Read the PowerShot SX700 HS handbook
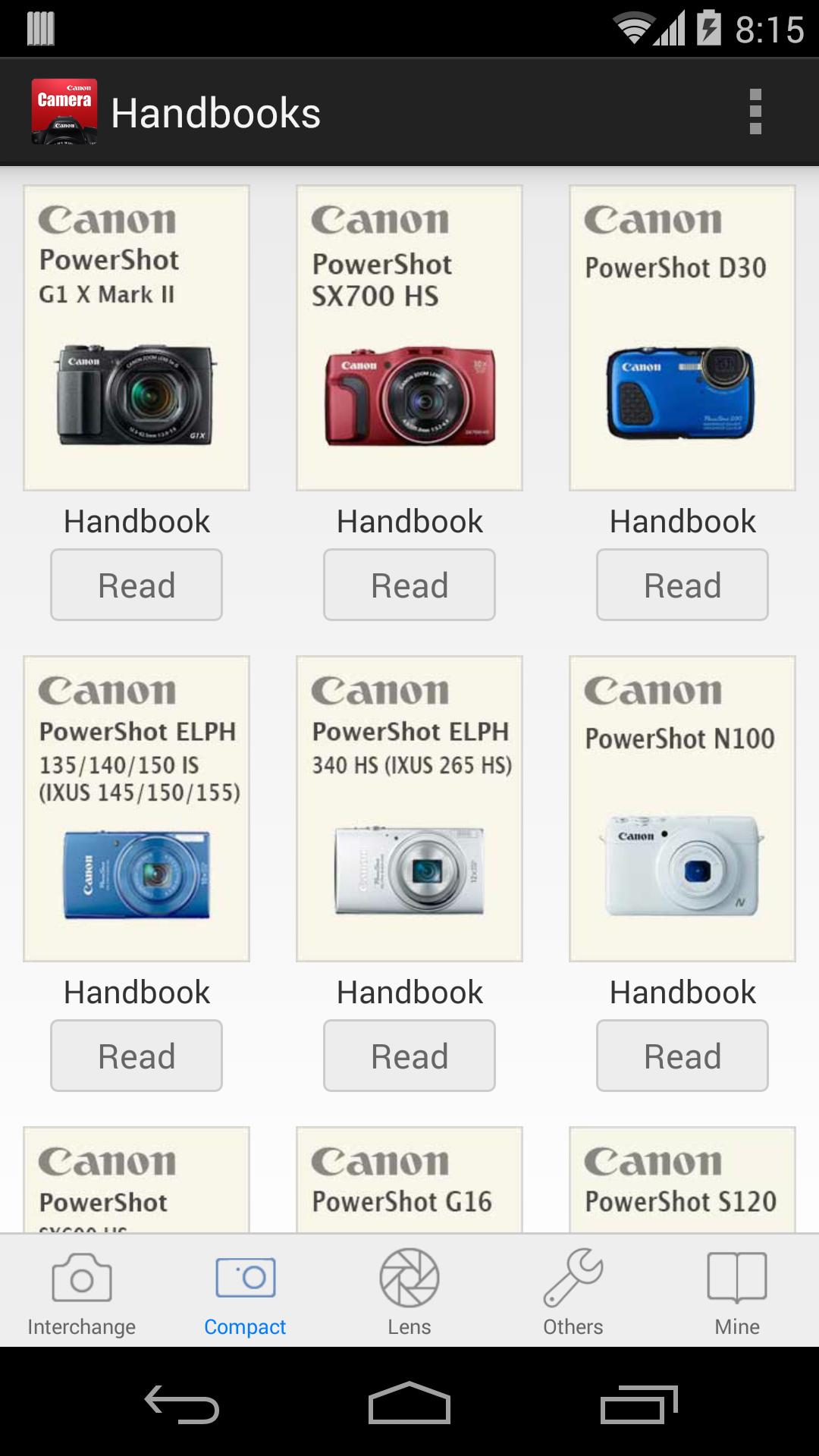Screen dimensions: 819x1456 pyautogui.click(x=409, y=584)
